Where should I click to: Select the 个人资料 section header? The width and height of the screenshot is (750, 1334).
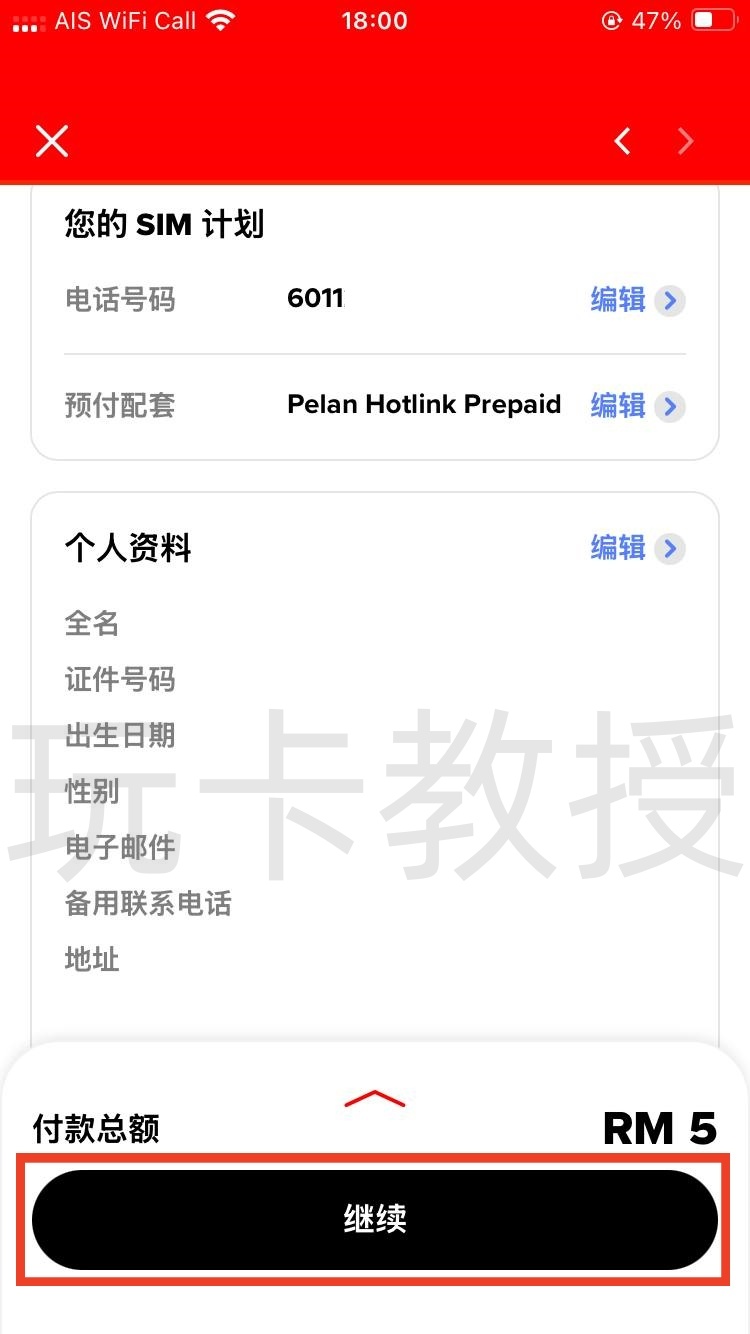[127, 548]
